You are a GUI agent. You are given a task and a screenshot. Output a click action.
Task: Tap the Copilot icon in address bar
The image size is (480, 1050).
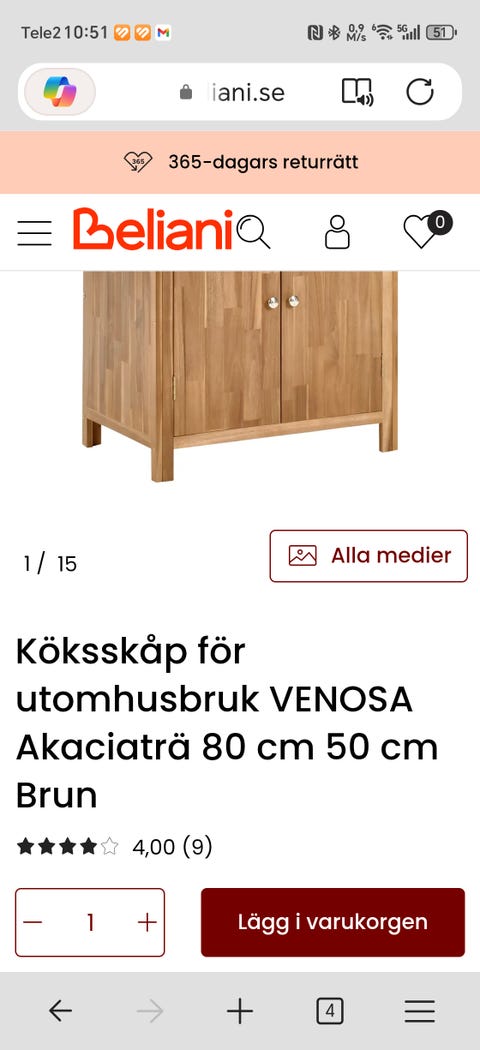60,92
